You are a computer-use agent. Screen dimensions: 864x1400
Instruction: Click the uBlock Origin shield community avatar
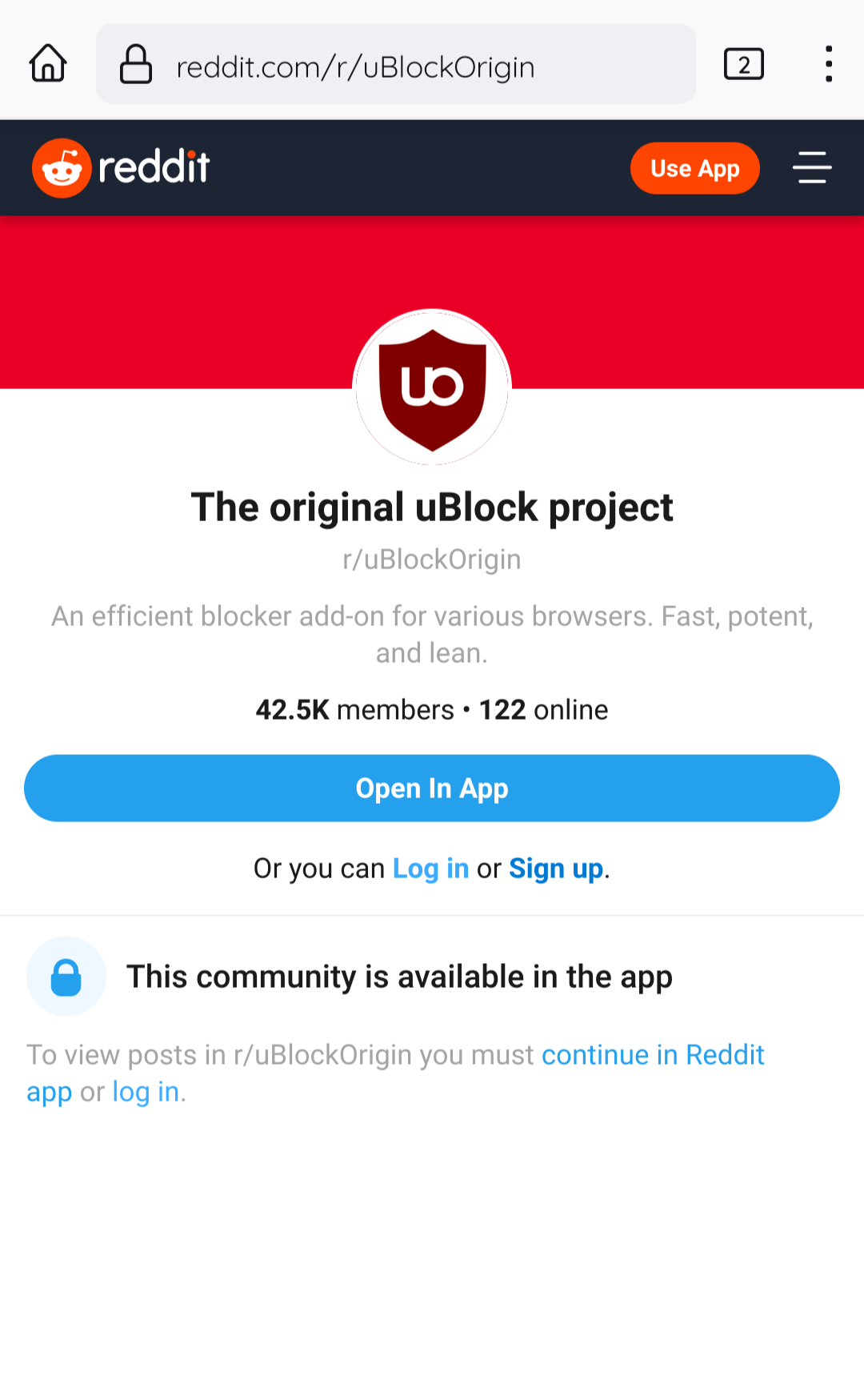[432, 388]
